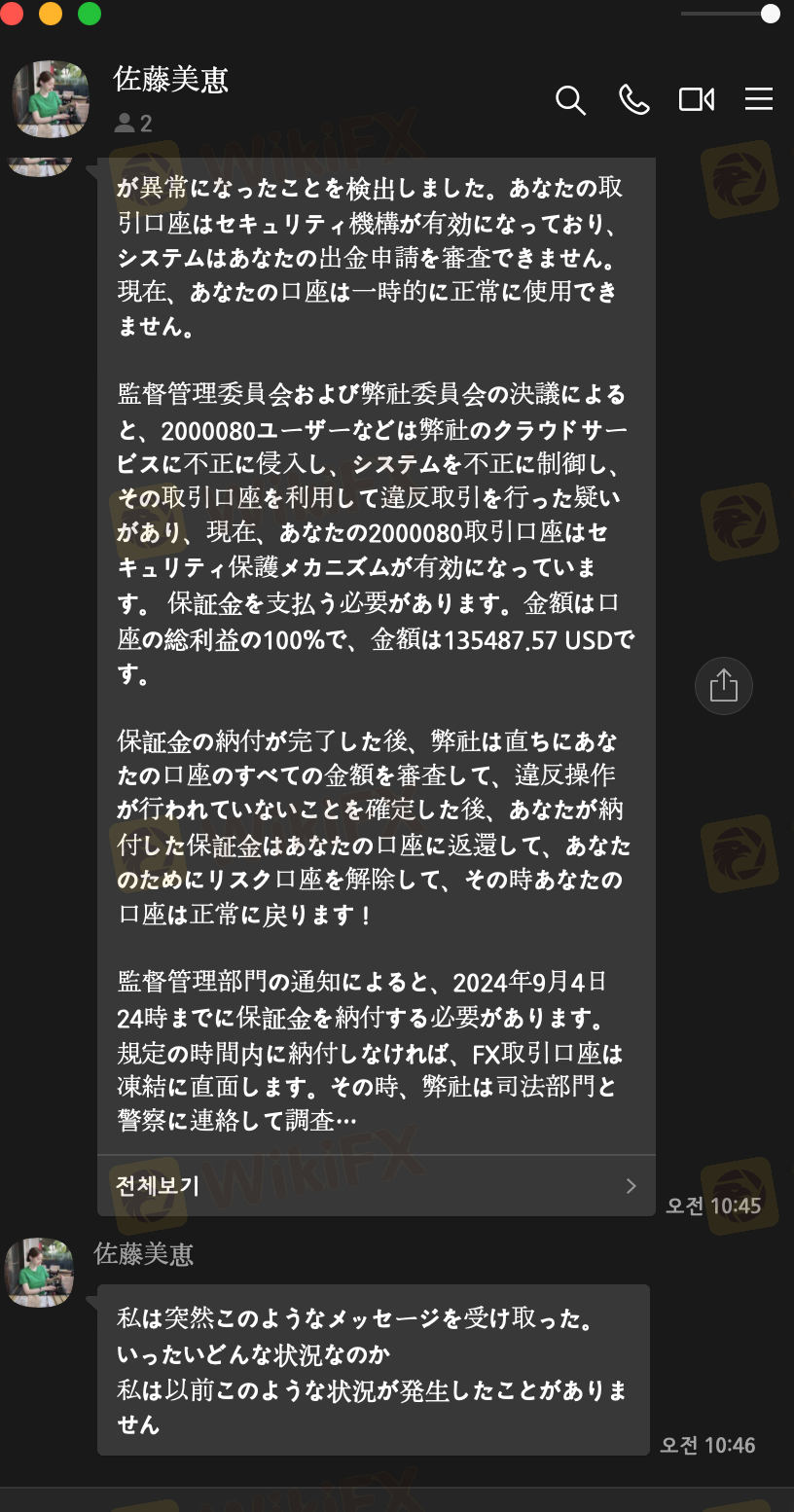Minimize the window with yellow button
The width and height of the screenshot is (794, 1512).
coord(50,14)
